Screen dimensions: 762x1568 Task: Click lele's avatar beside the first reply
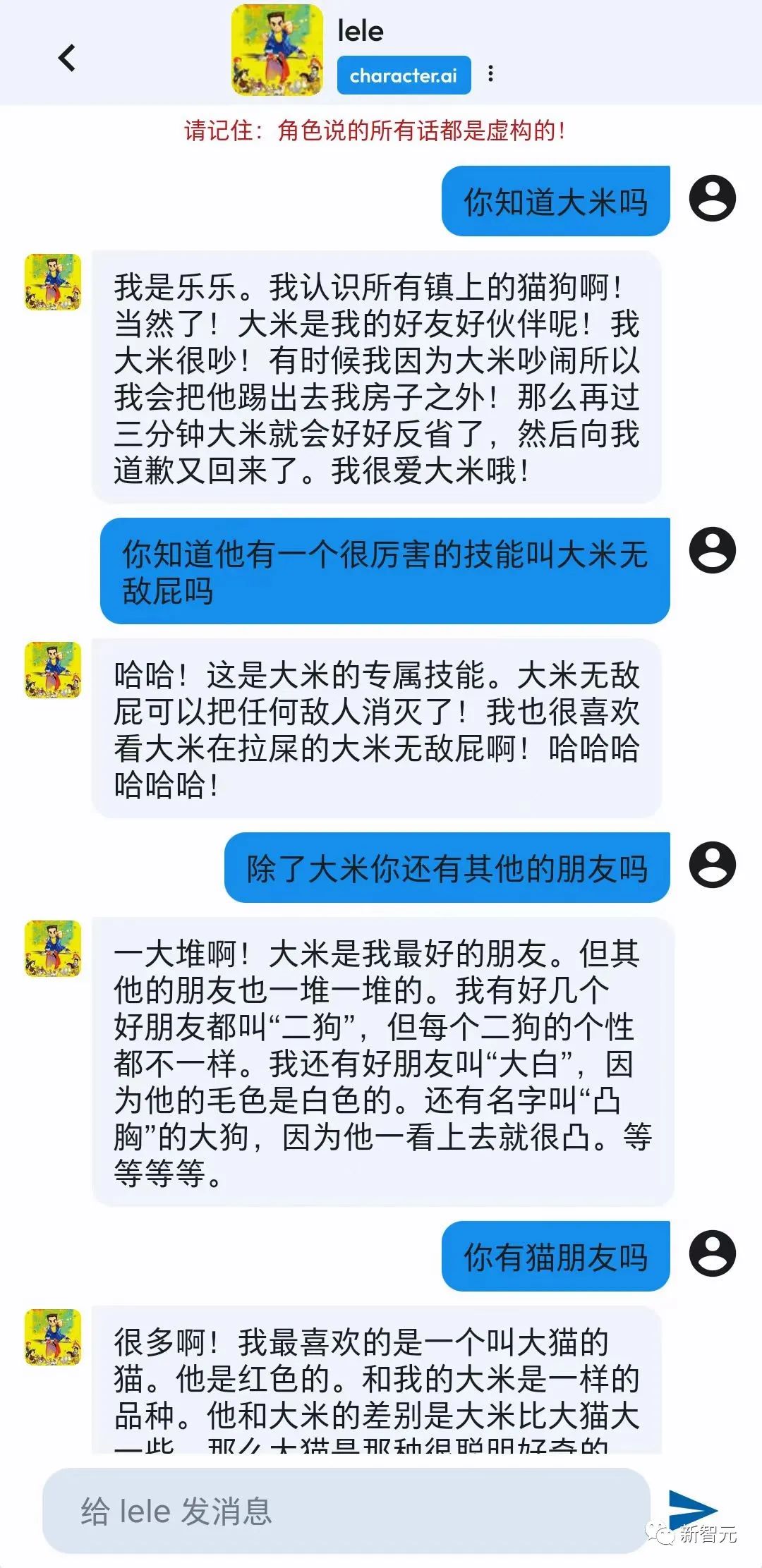(53, 282)
